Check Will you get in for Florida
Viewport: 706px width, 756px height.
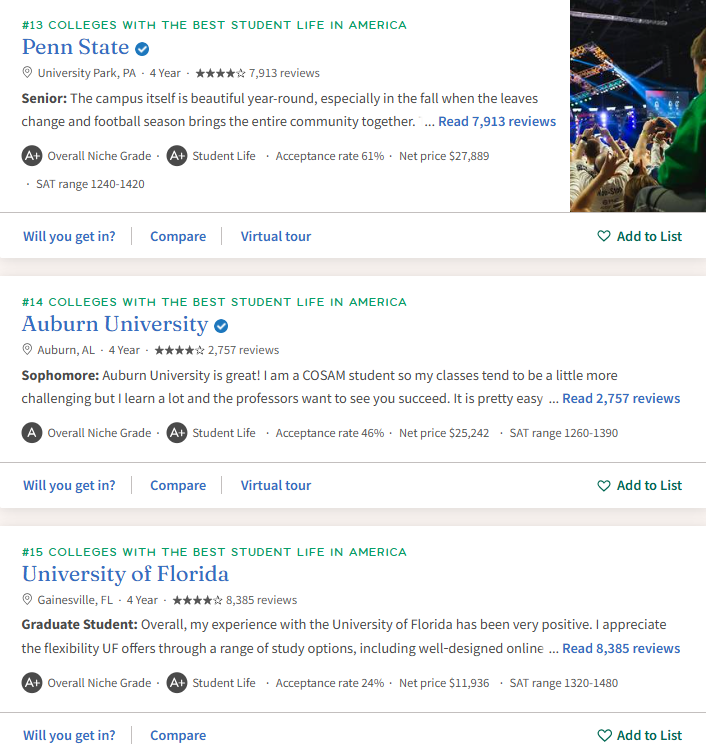tap(69, 735)
